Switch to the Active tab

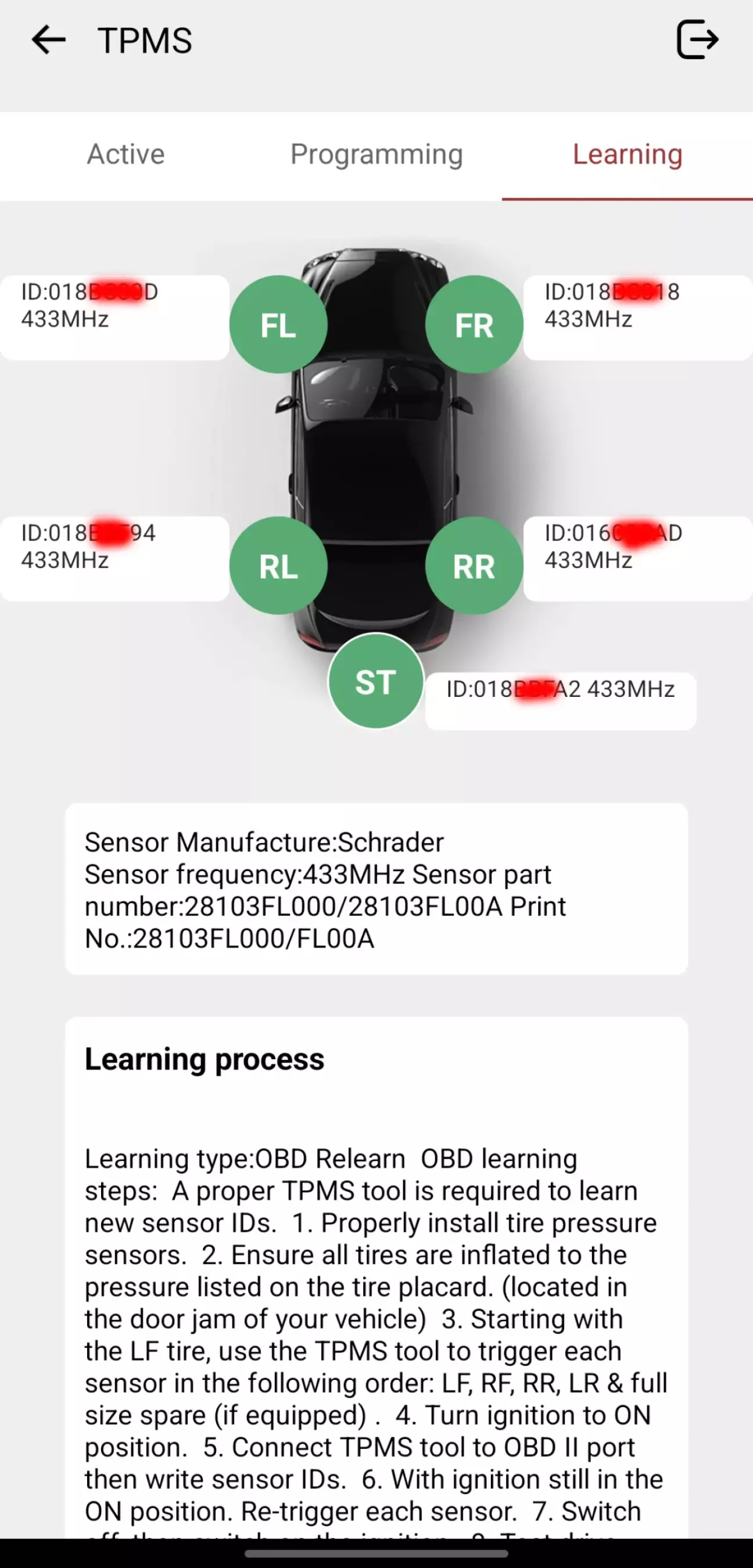[x=125, y=154]
